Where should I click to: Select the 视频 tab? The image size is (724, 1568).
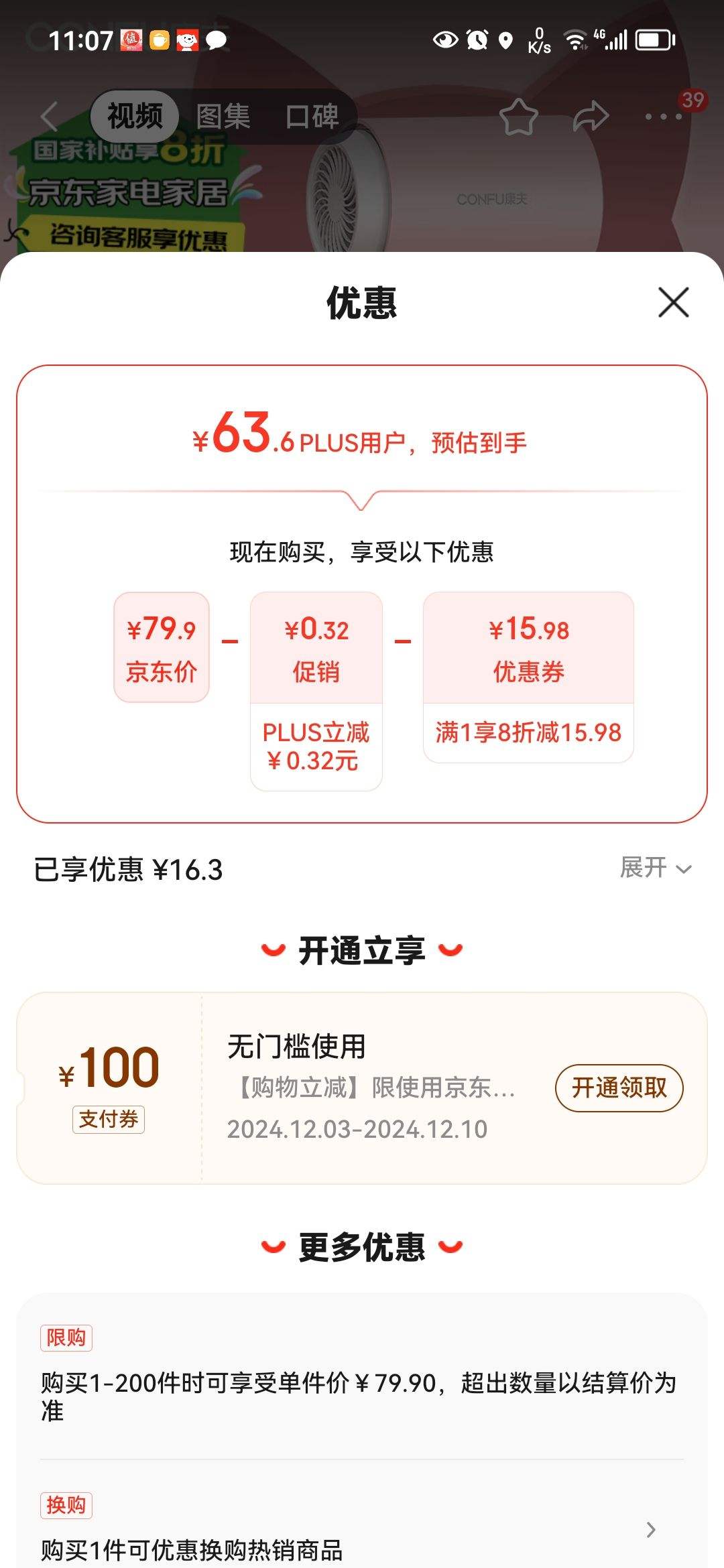134,115
